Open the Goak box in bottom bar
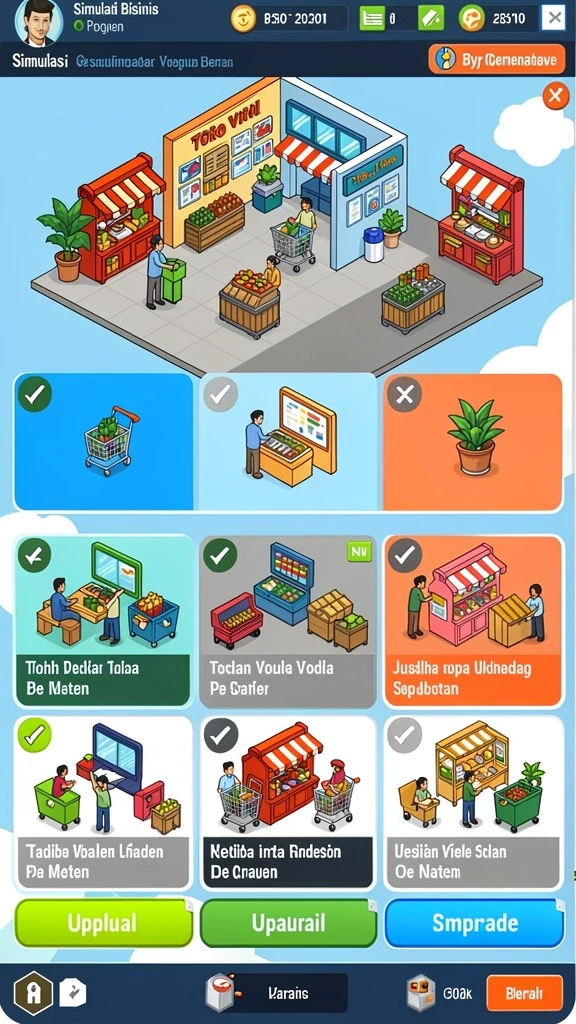 439,993
